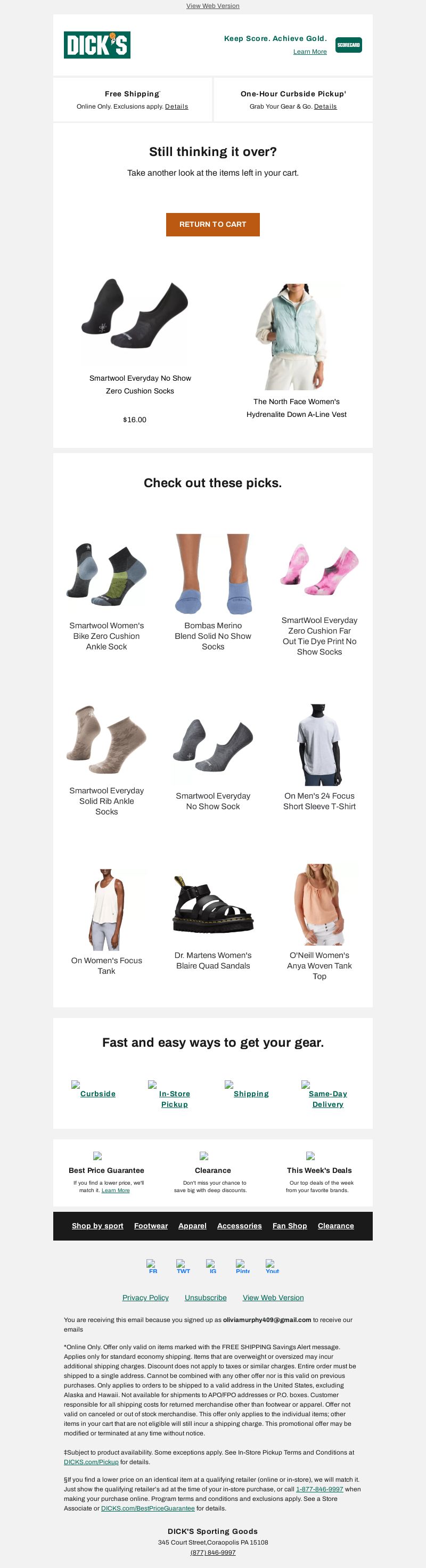Open Learn More under Best Price Guarantee
This screenshot has width=426, height=1568.
pos(116,1190)
